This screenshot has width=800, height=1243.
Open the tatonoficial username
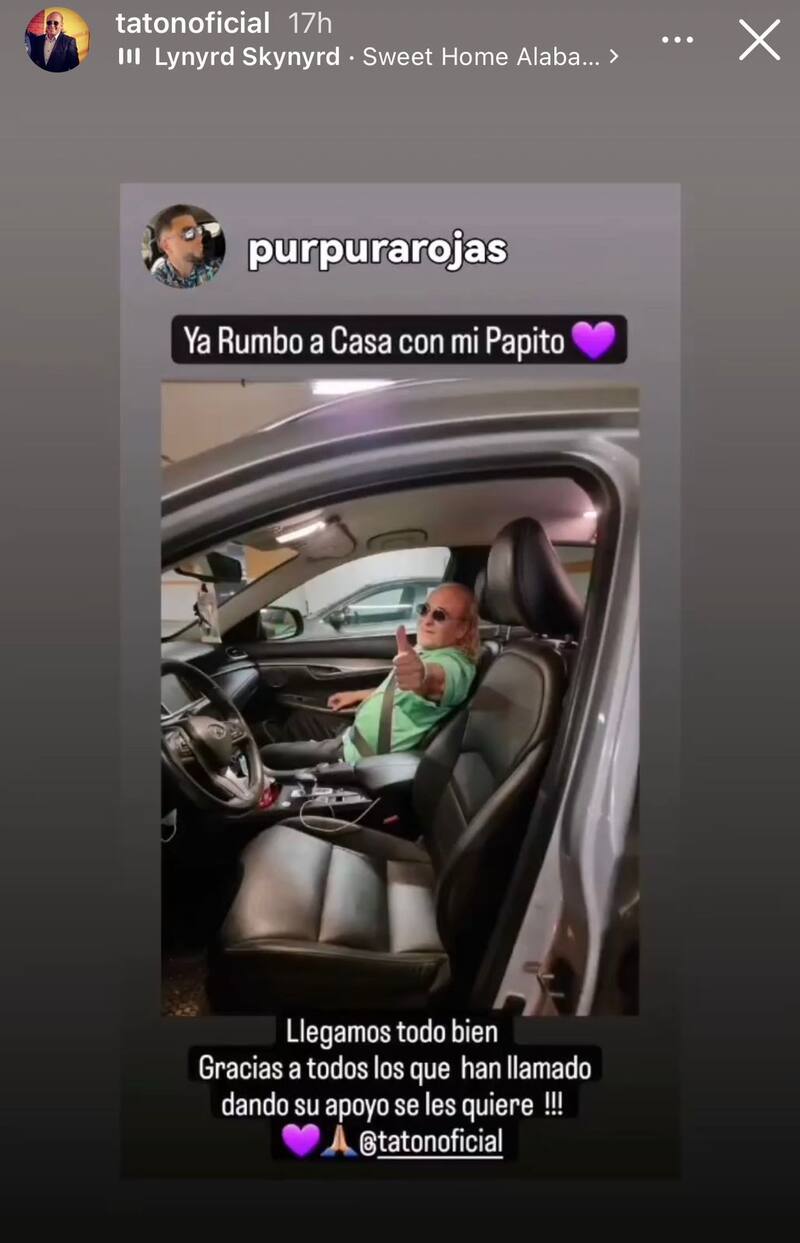192,23
